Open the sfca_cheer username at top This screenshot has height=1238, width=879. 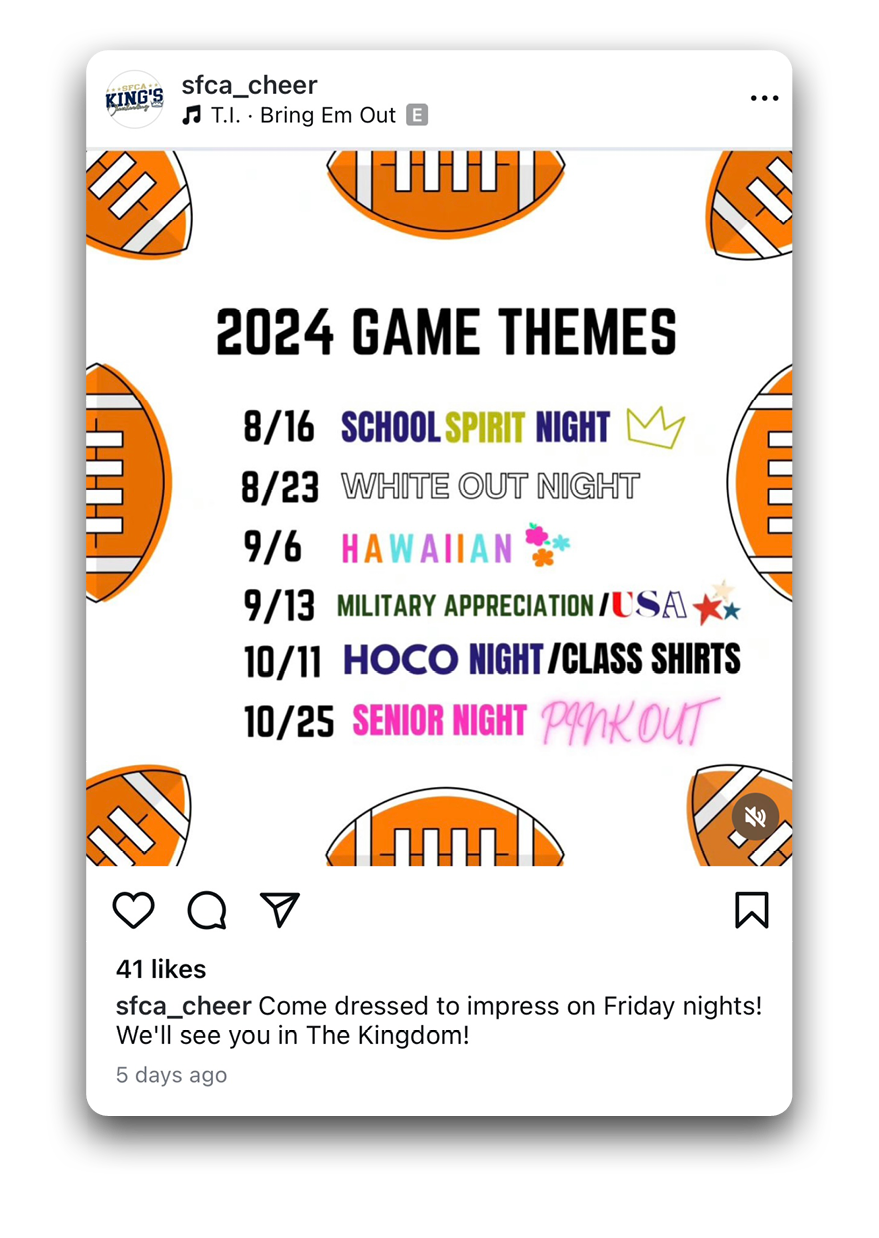pos(249,85)
